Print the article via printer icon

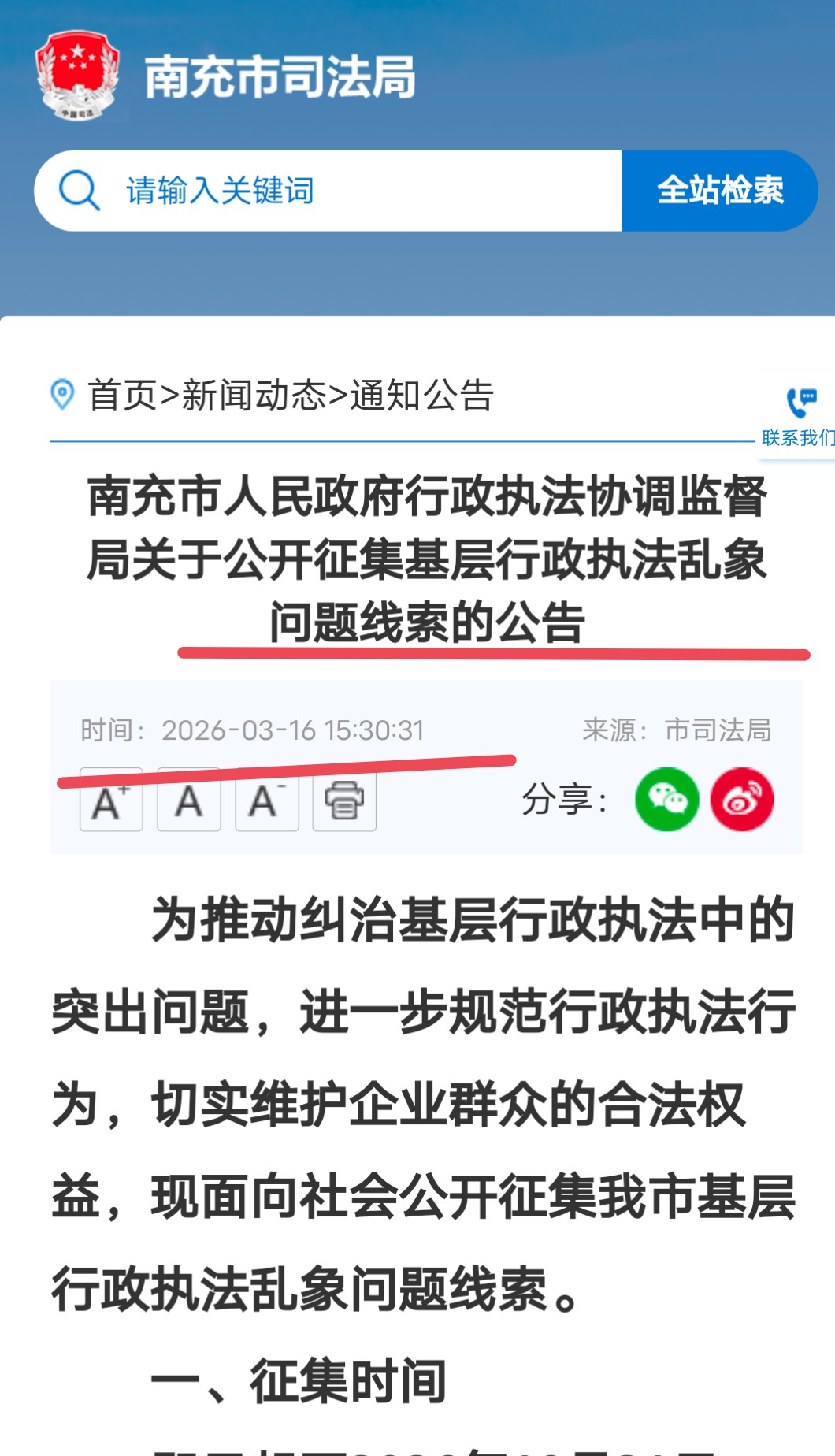[344, 800]
